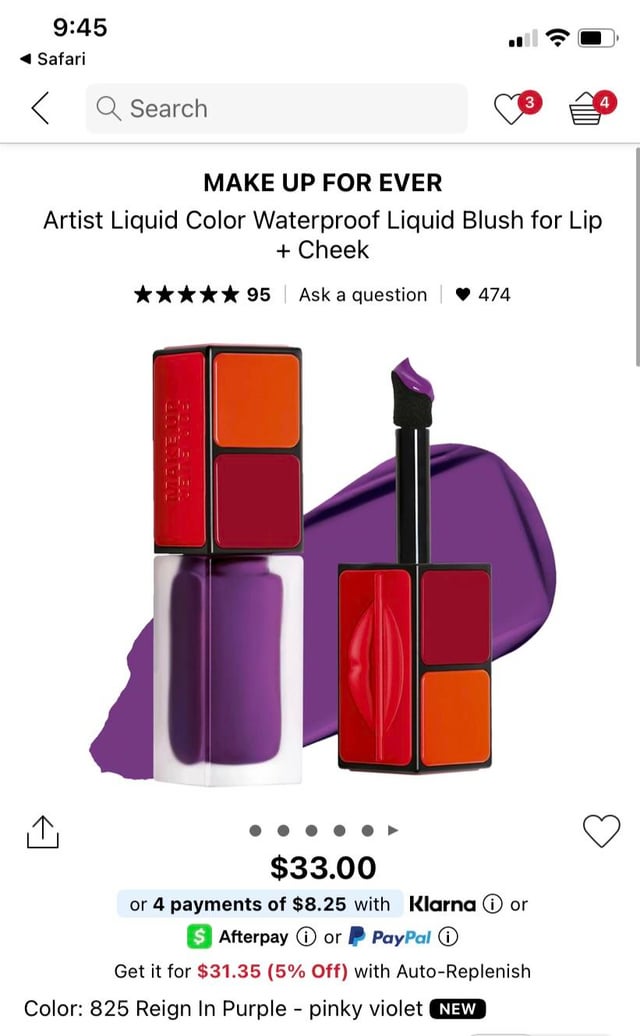
Task: Show PayPal payment details
Action: click(x=449, y=938)
